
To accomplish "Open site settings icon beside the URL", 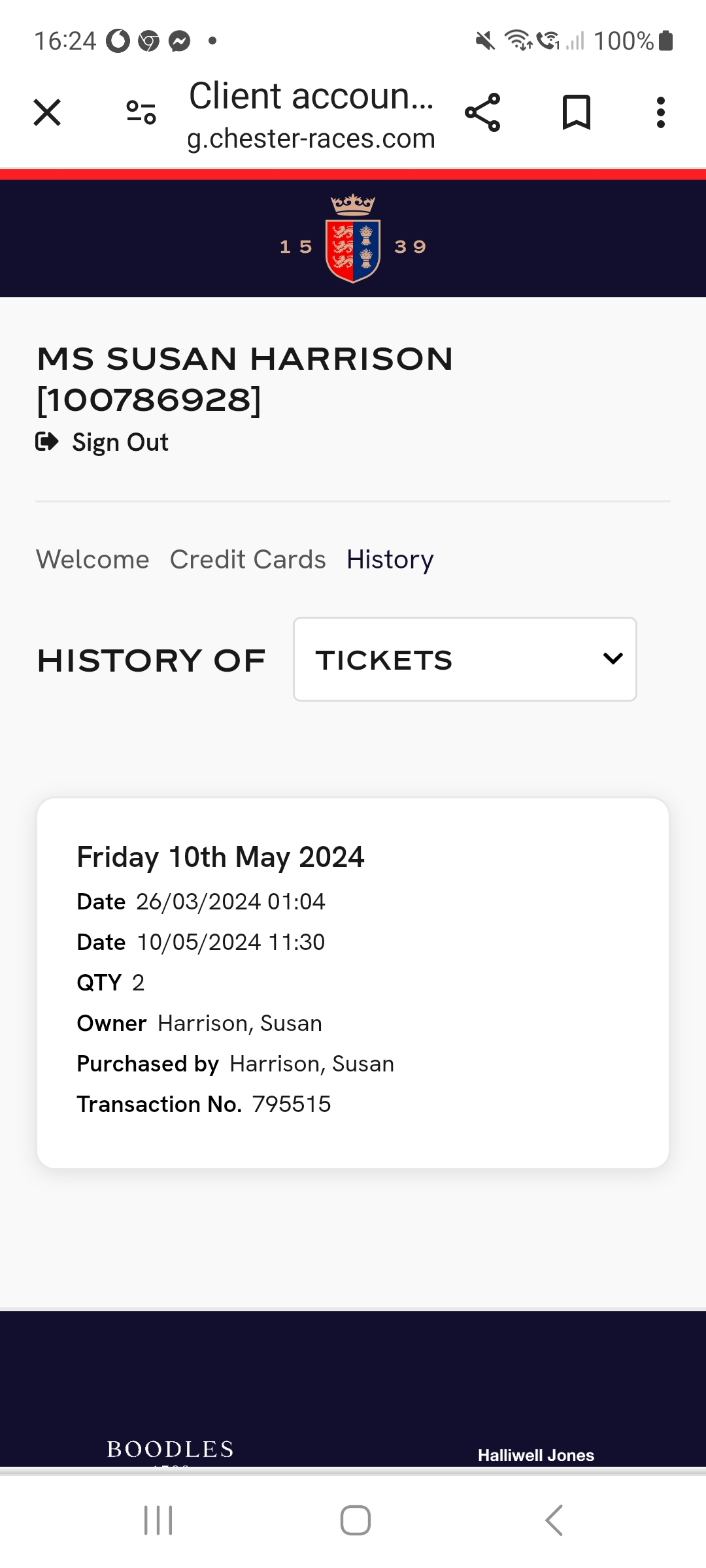I will (x=141, y=112).
